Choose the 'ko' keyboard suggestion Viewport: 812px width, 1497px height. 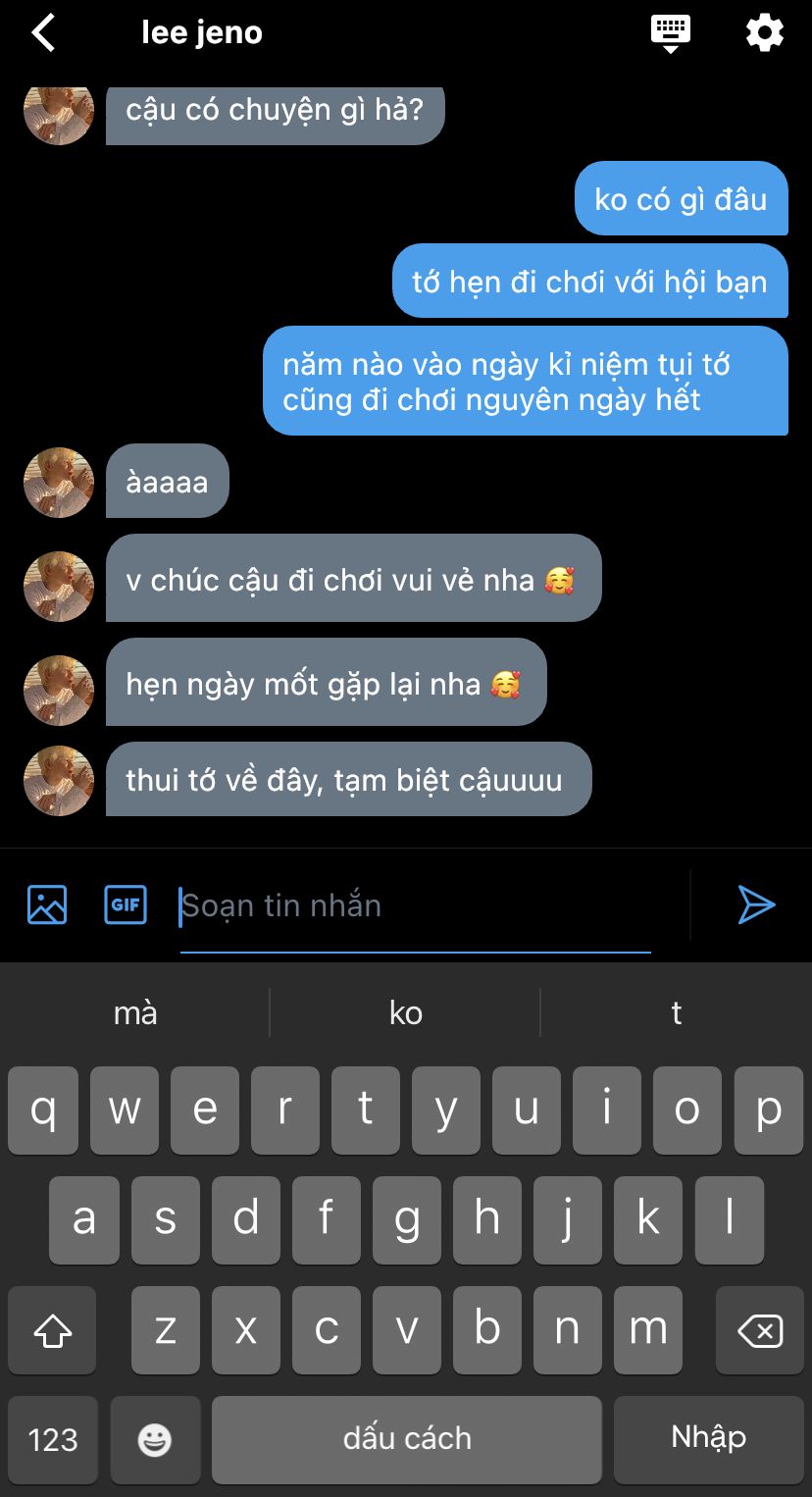tap(405, 1012)
